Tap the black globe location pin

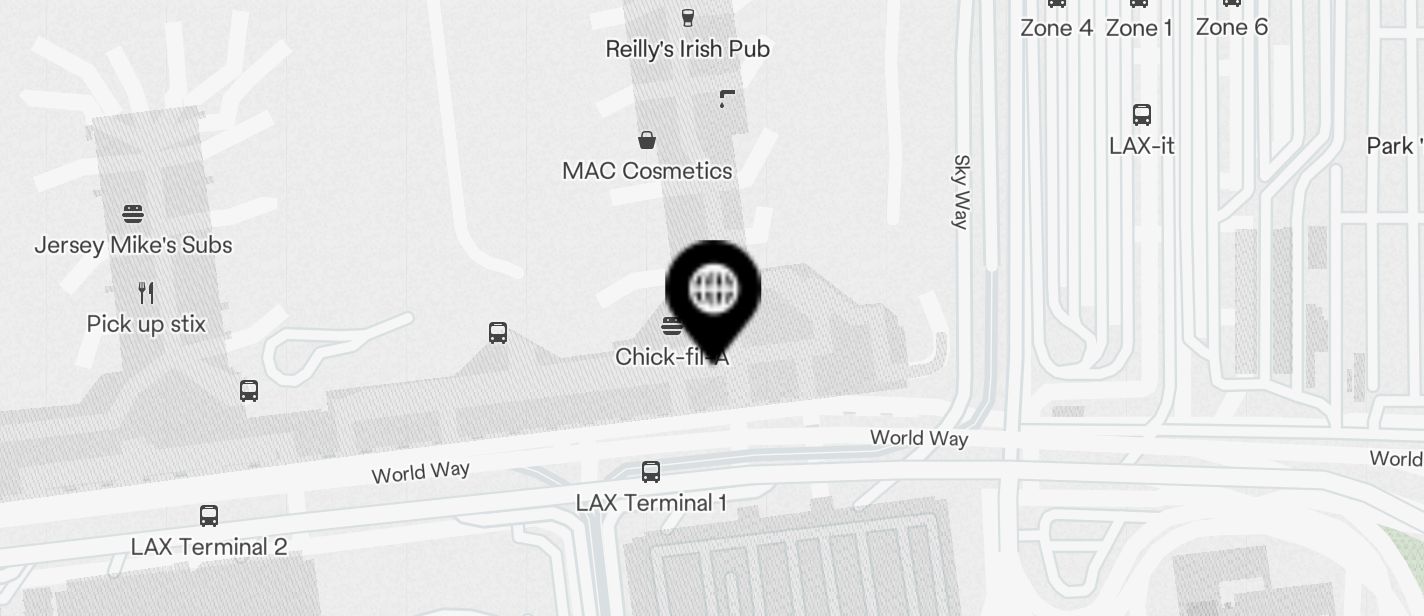point(713,291)
